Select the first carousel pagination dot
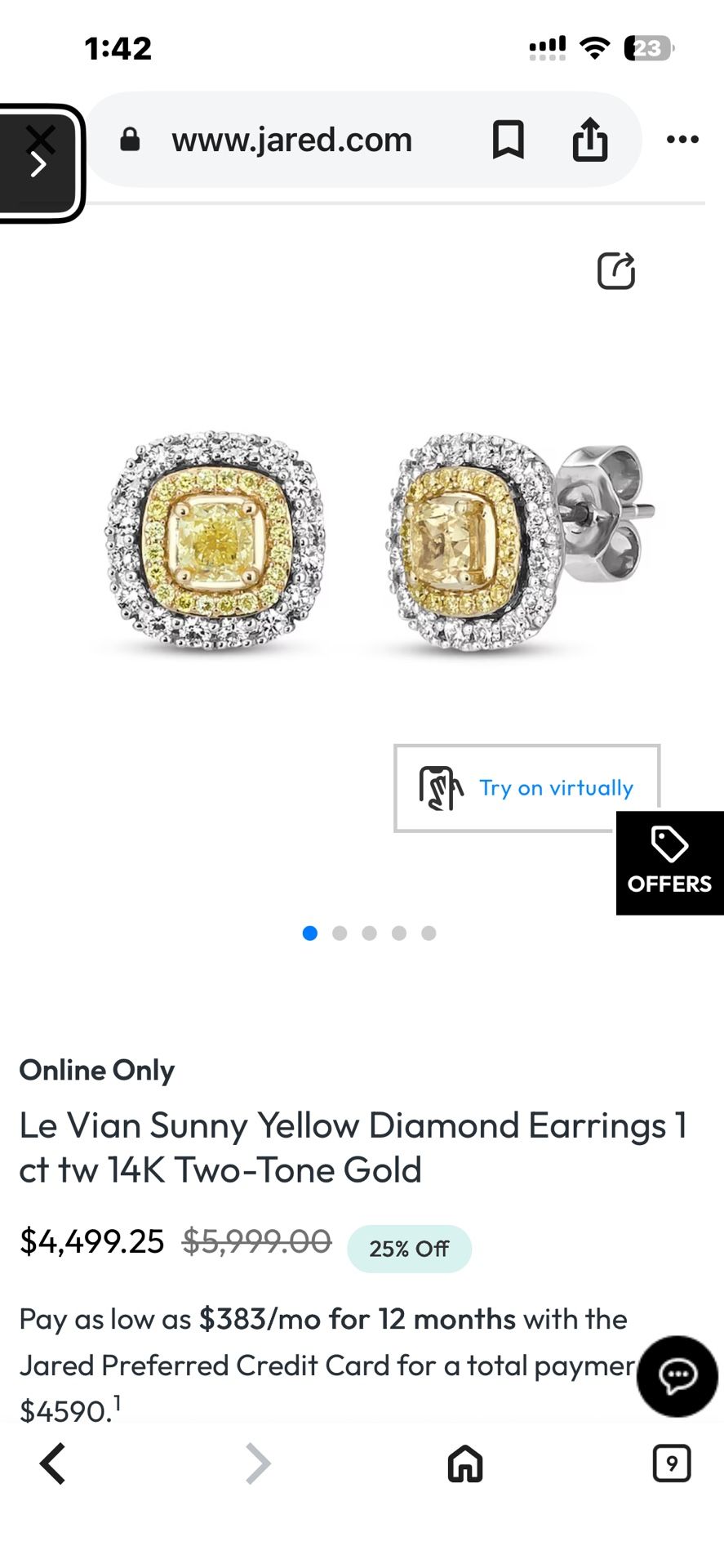 [x=310, y=933]
